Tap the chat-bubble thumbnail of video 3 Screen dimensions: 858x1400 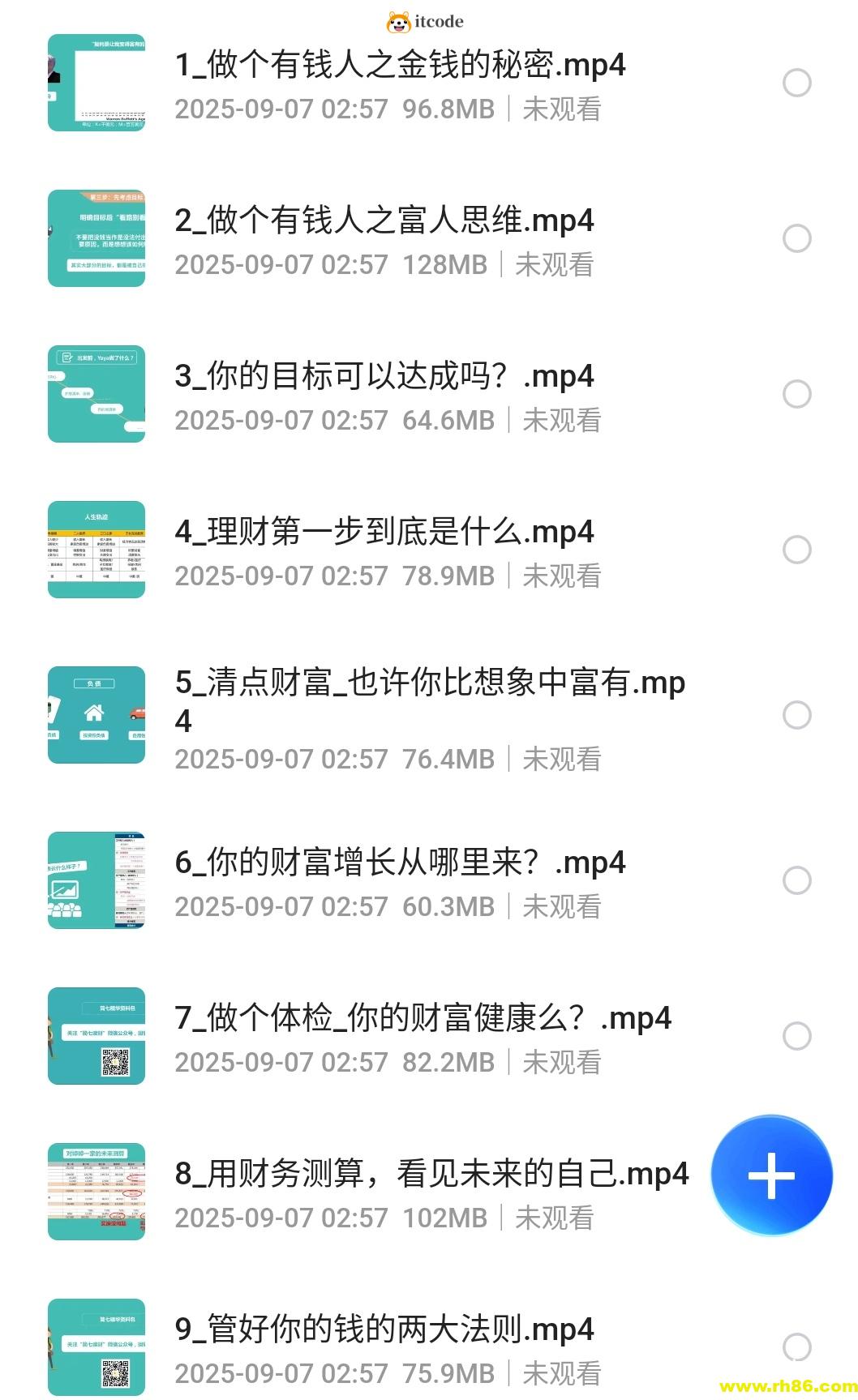(96, 394)
